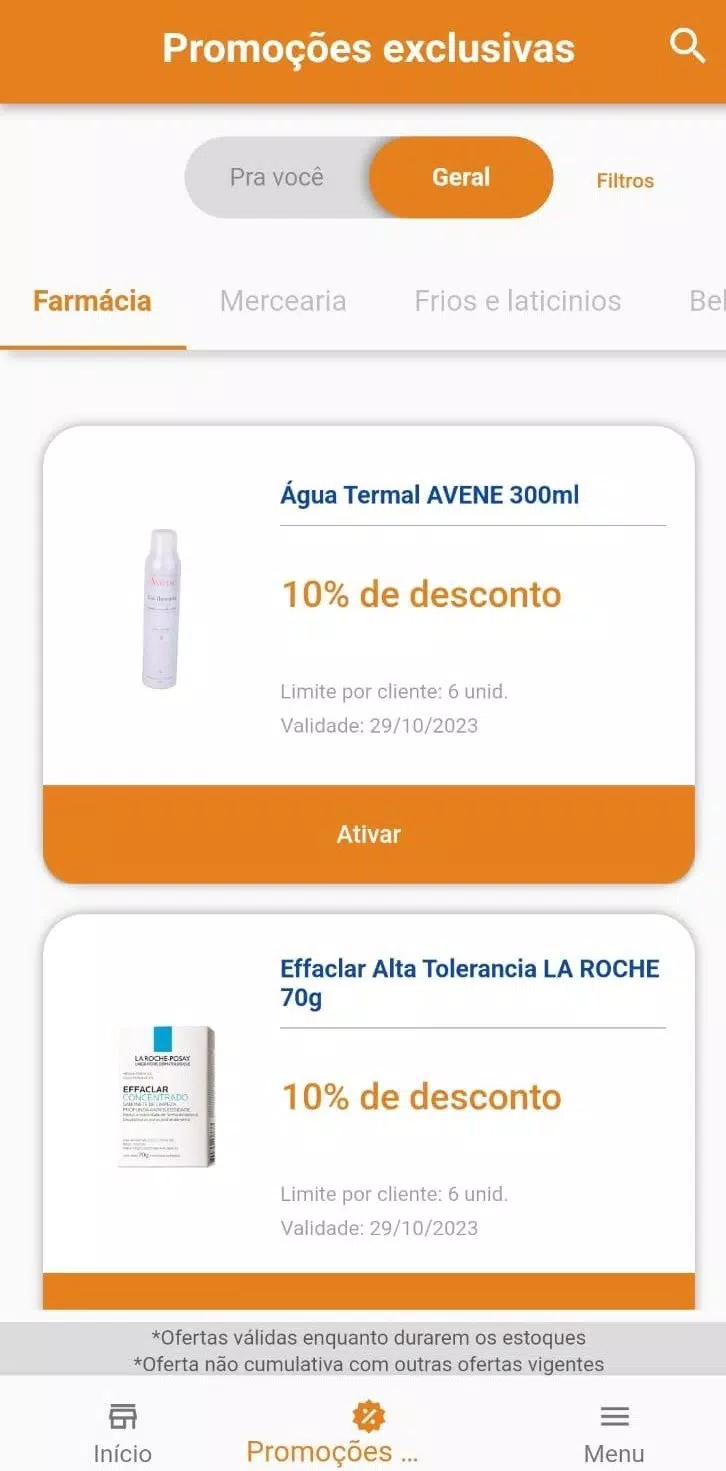Open the Frios e laticinios tab
726x1471 pixels.
coord(518,301)
